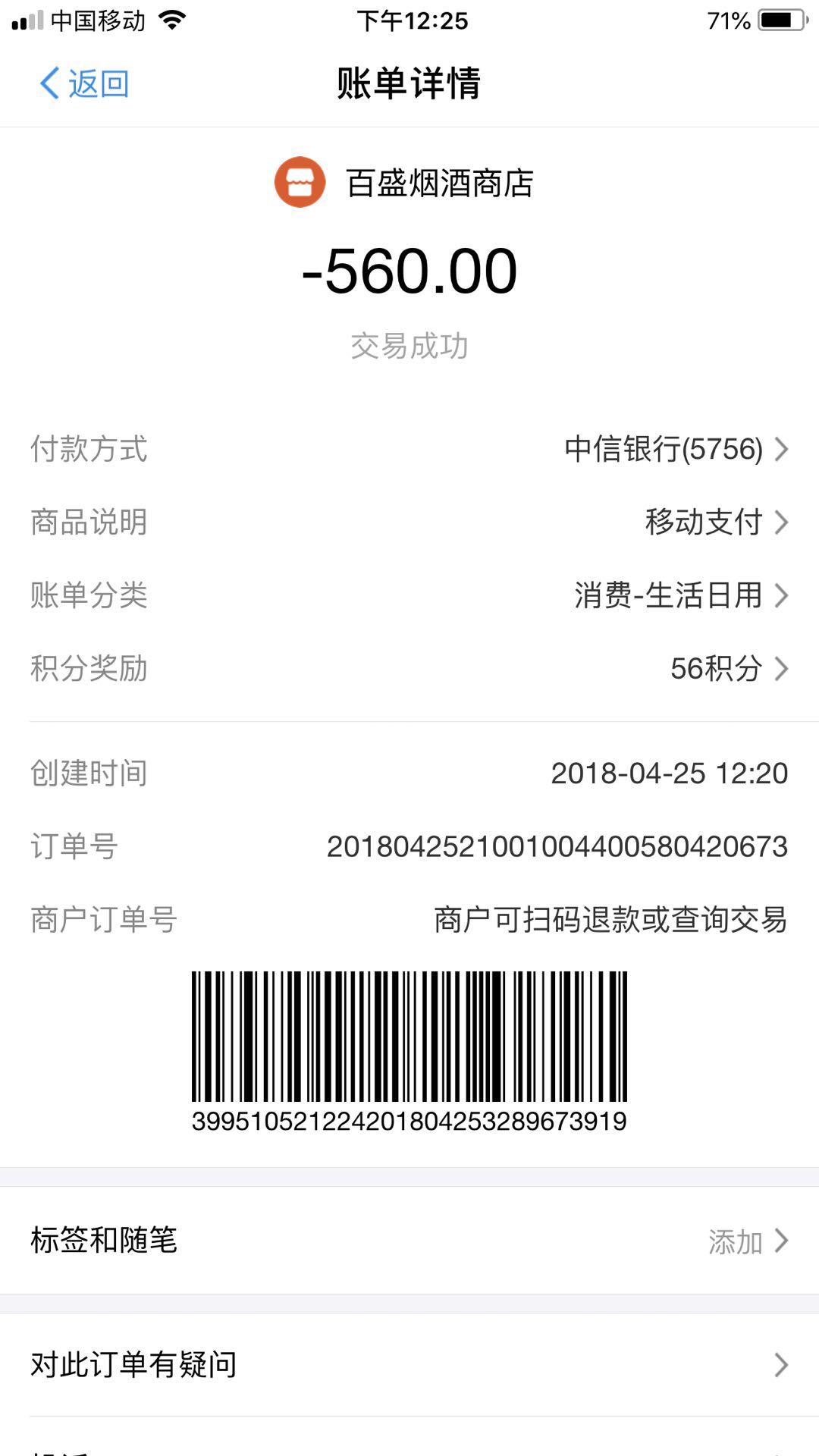This screenshot has height=1456, width=819.
Task: Open 对此订单有疑问 help row
Action: pos(409,1364)
